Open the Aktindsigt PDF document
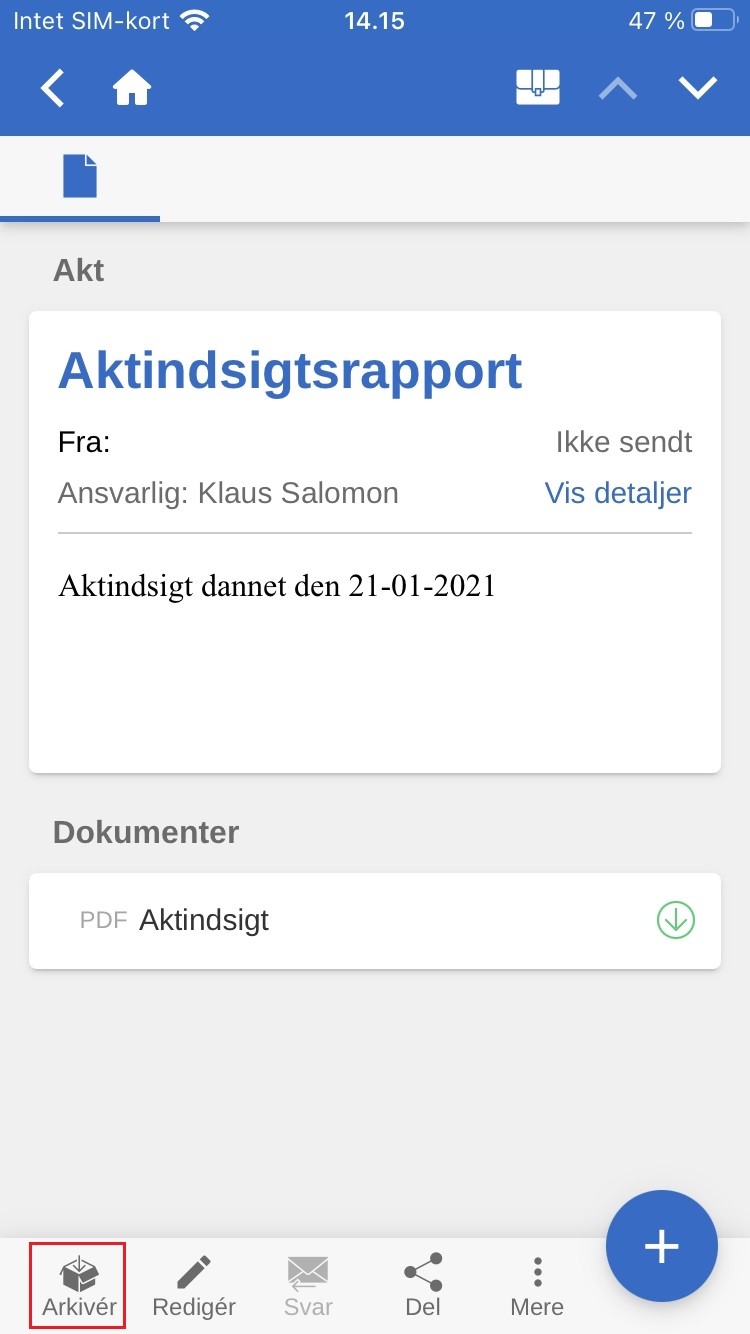This screenshot has height=1334, width=750. point(204,920)
